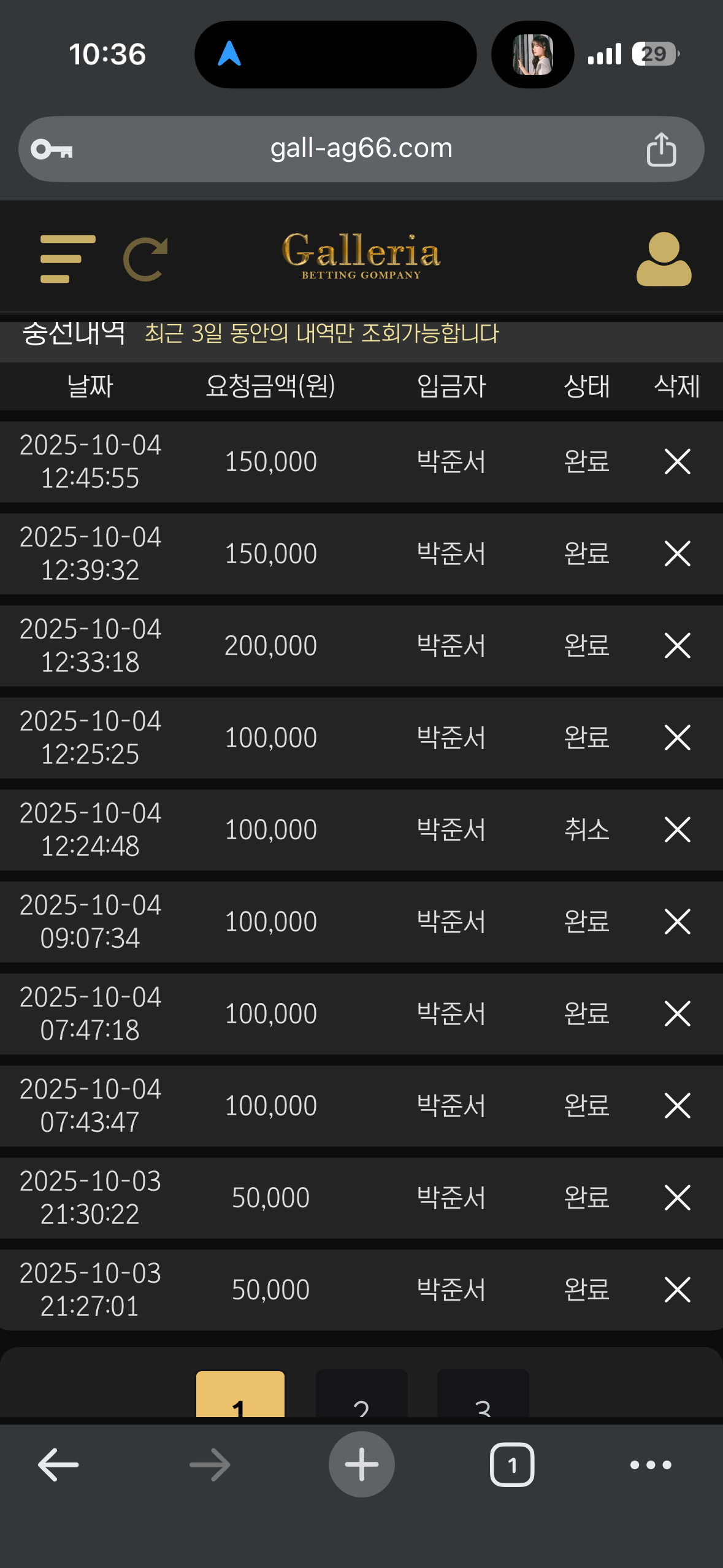Delete the 12:39:32 charge record
The image size is (723, 1568).
tap(677, 554)
